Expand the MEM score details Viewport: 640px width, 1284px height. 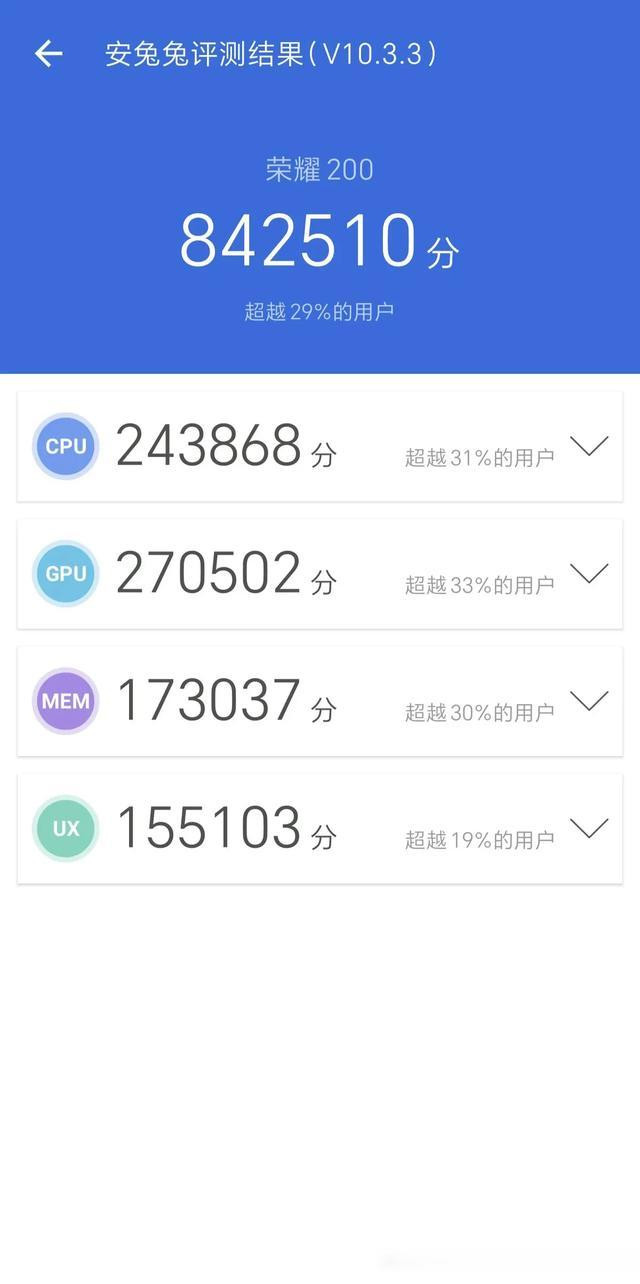(x=589, y=701)
